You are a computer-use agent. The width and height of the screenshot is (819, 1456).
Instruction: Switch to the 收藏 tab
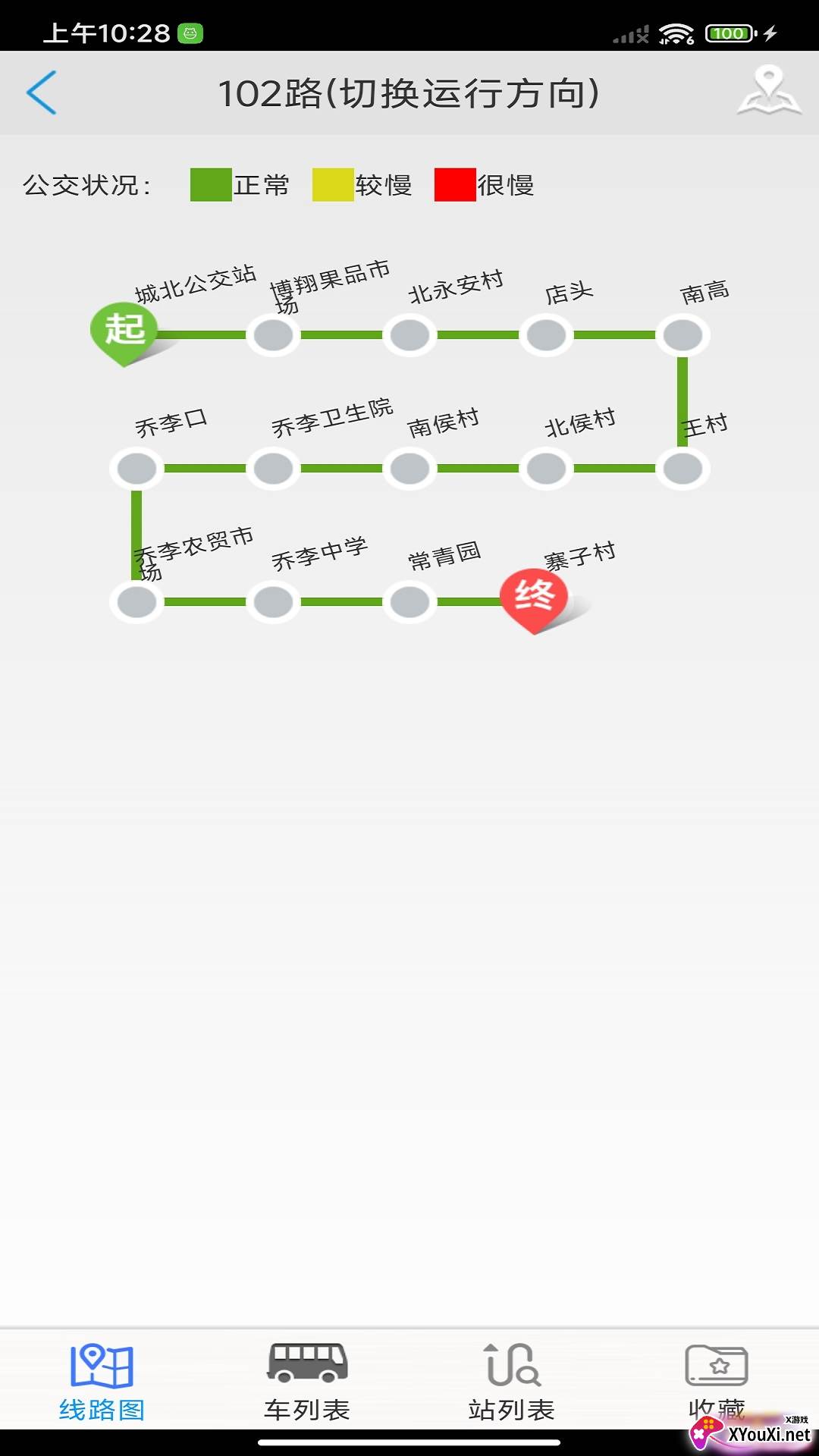(717, 1381)
